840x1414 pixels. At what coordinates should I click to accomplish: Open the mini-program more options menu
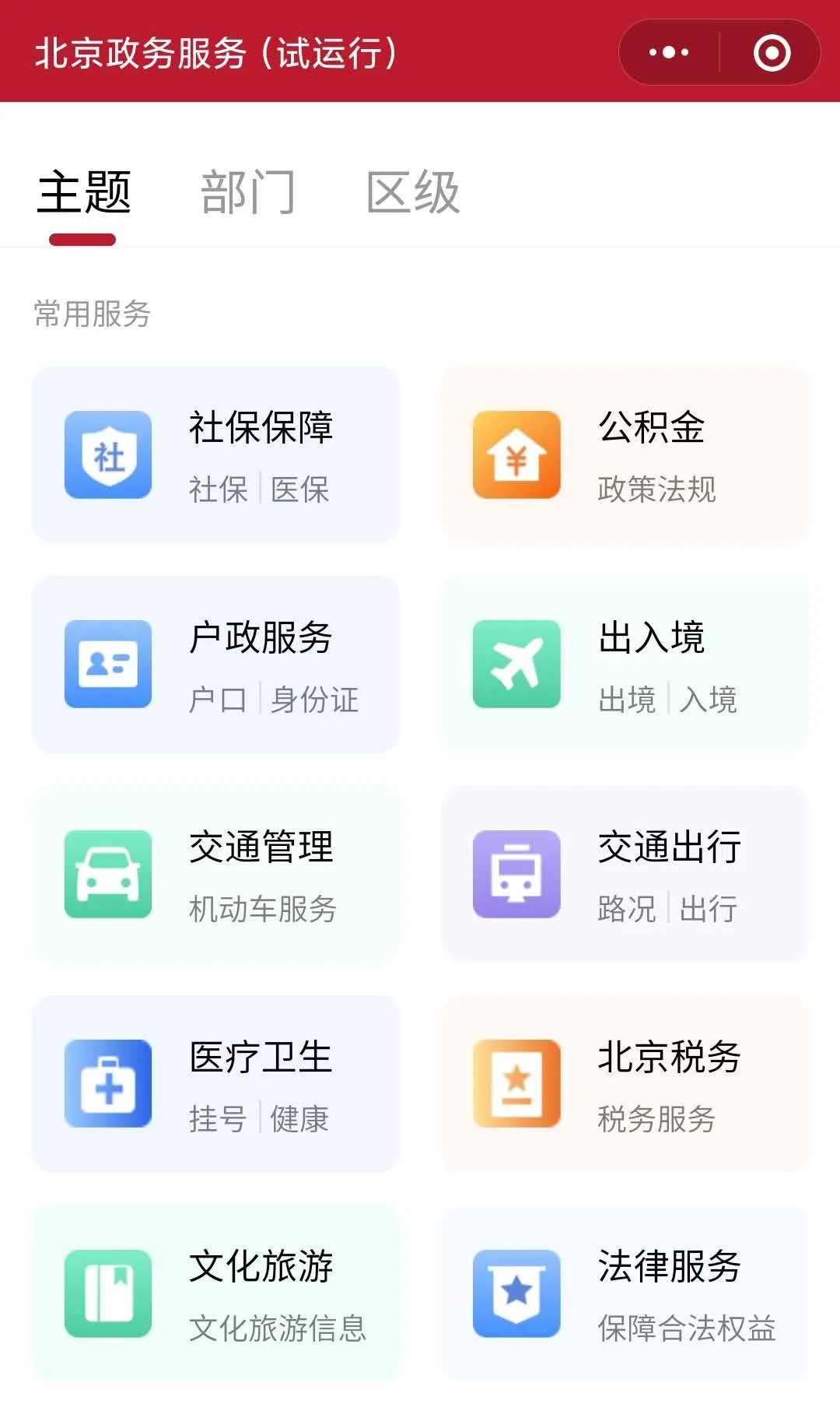click(x=668, y=52)
